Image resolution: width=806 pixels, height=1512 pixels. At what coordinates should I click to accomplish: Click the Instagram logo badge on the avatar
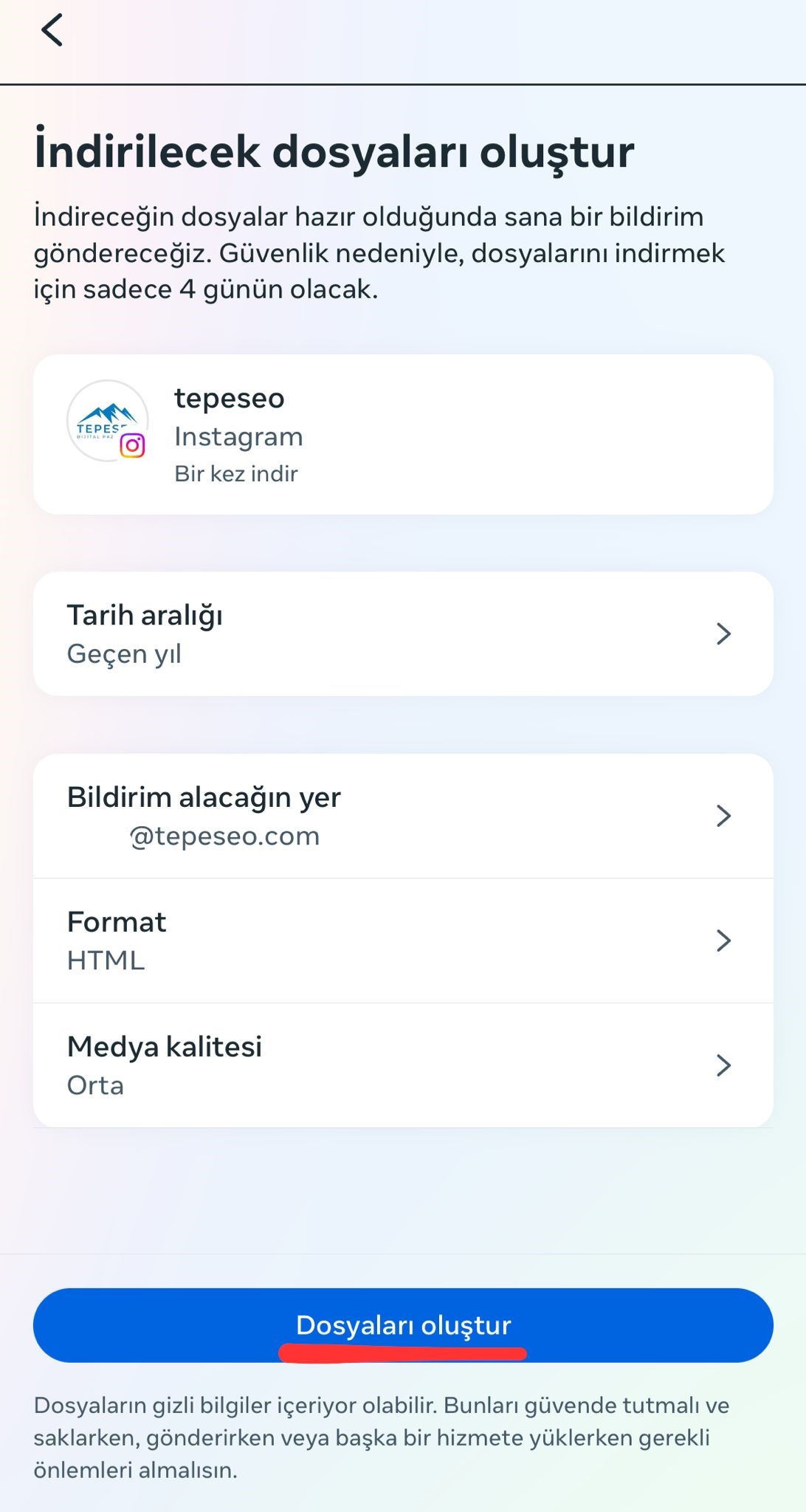coord(133,447)
